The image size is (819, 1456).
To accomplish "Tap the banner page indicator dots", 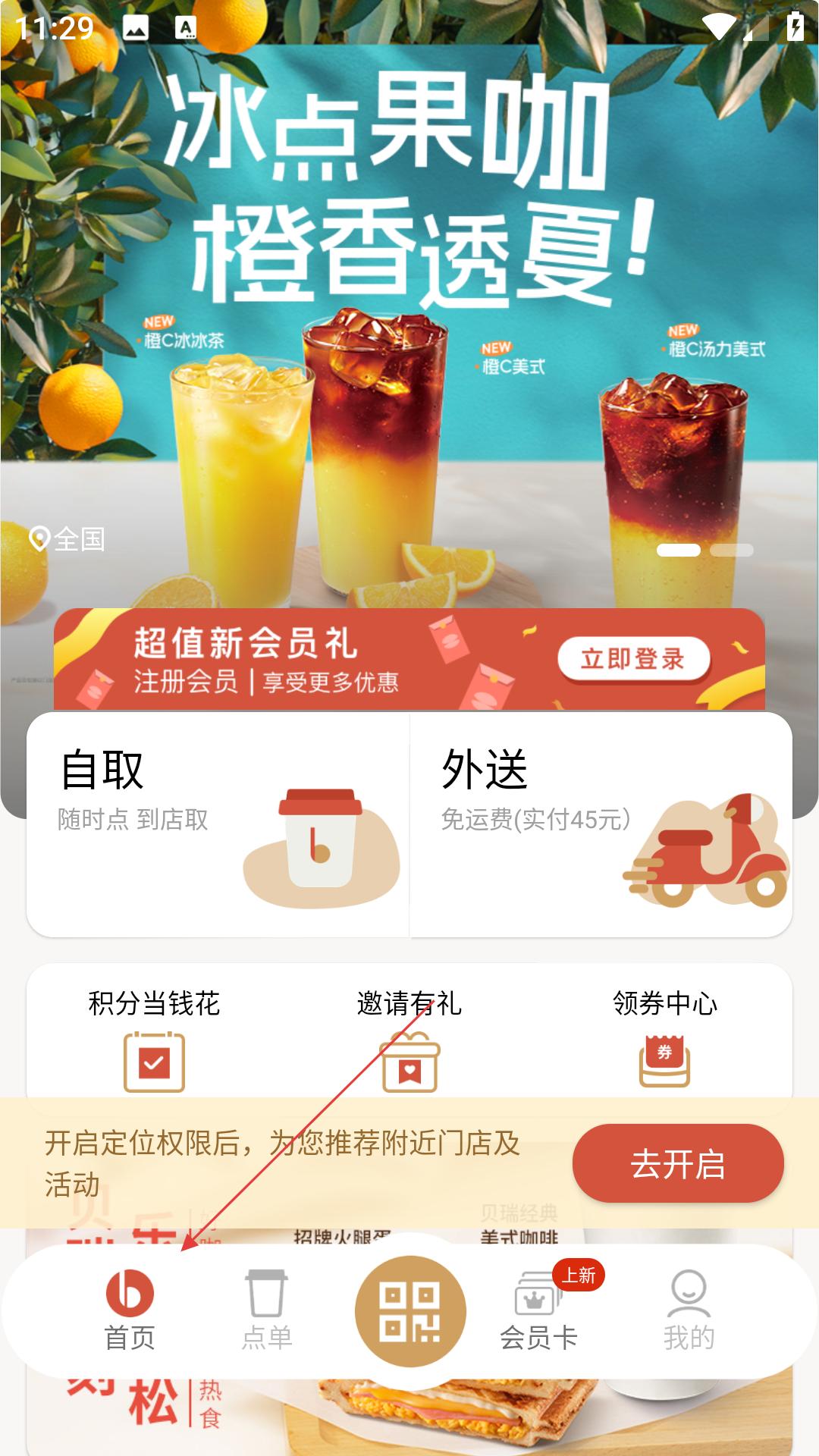I will [704, 551].
